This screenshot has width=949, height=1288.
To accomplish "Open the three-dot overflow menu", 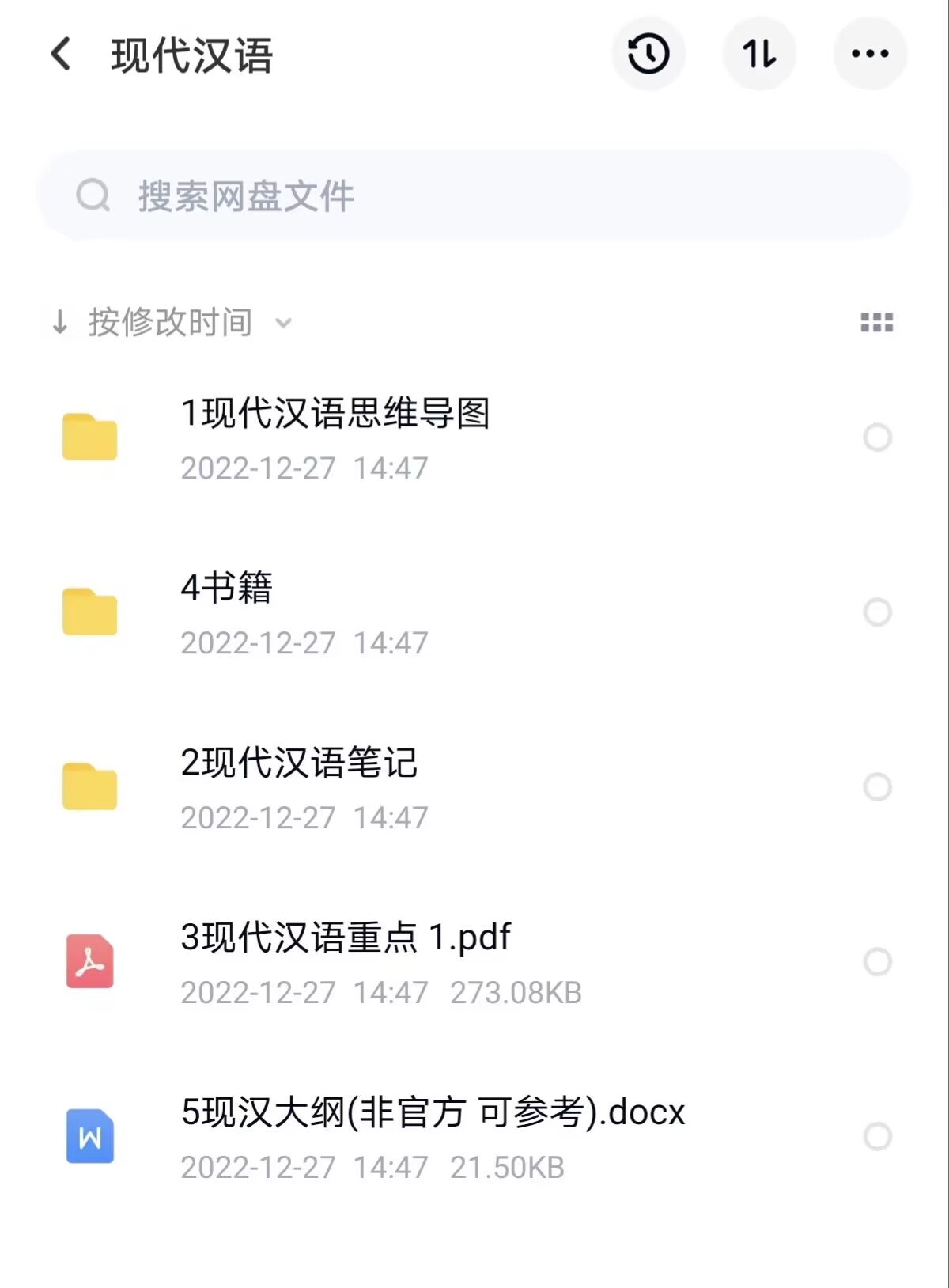I will pyautogui.click(x=870, y=54).
